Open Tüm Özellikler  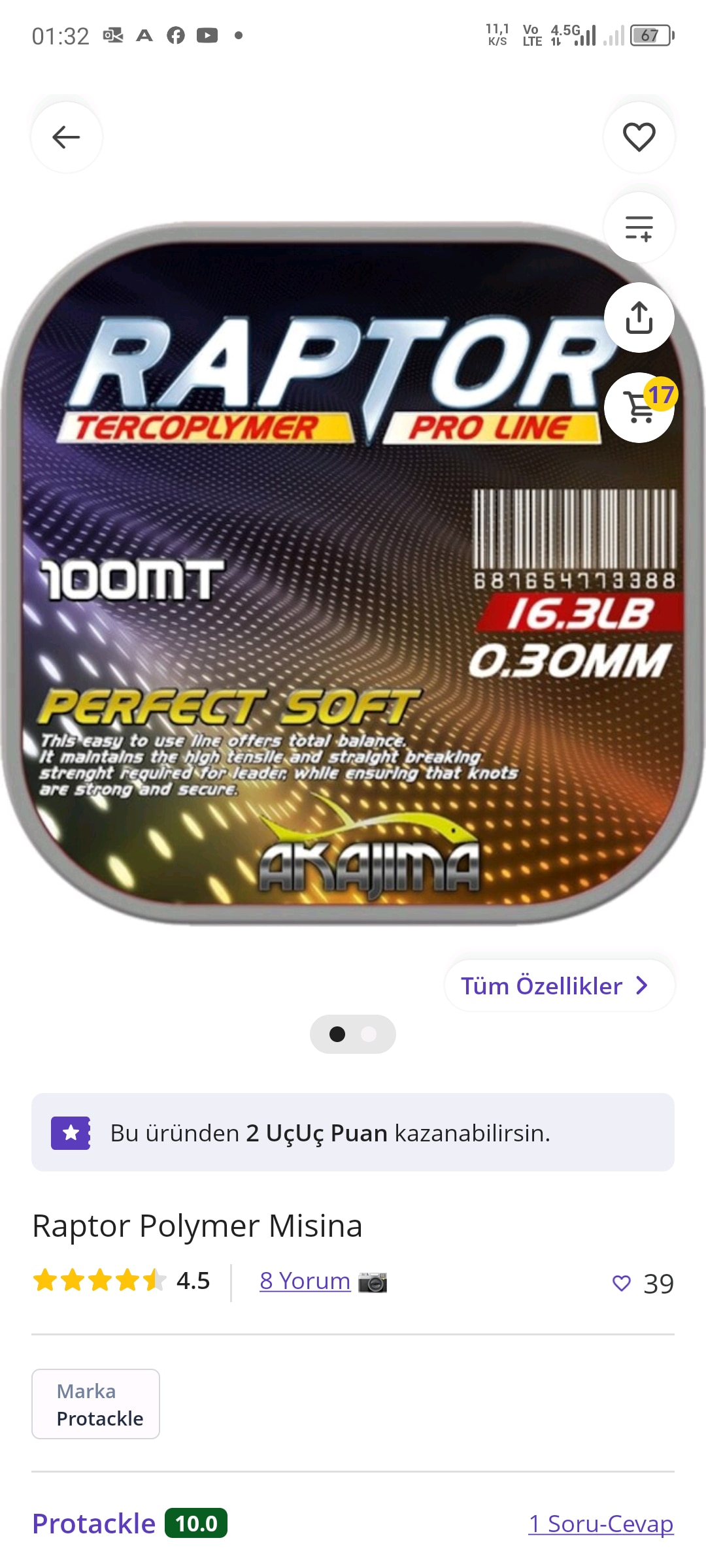click(x=559, y=985)
